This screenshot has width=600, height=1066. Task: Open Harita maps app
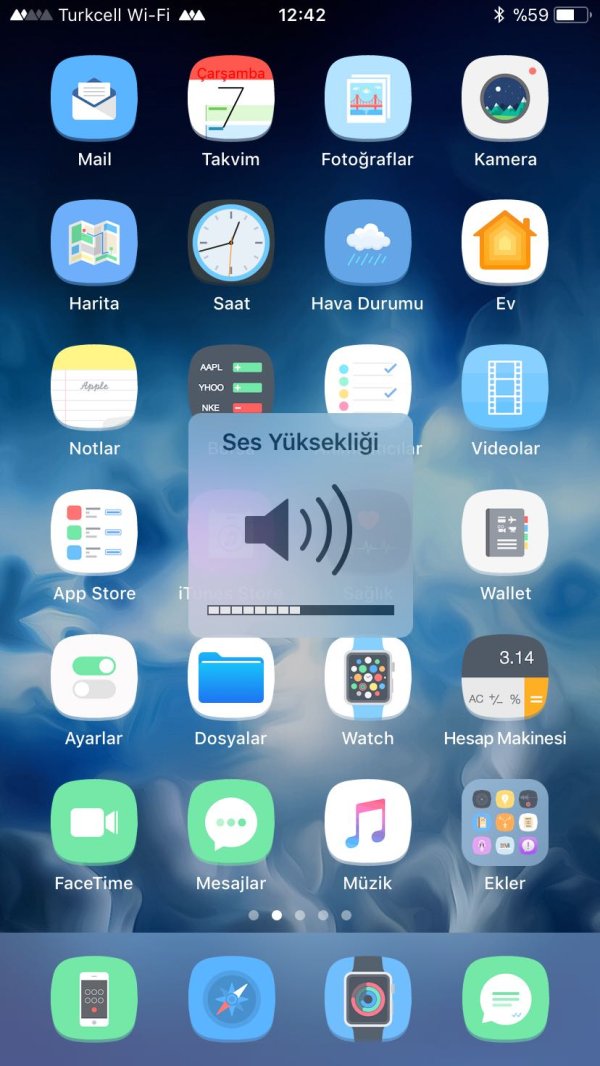click(94, 243)
